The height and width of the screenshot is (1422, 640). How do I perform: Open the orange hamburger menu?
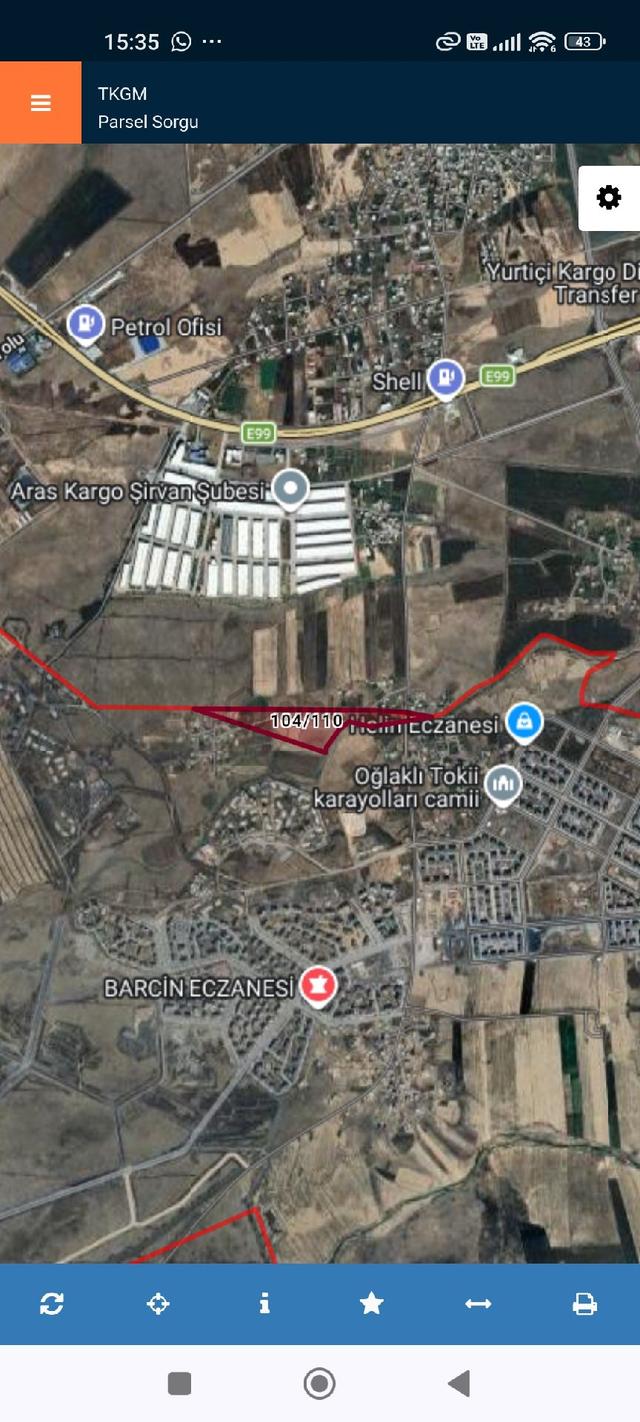41,103
